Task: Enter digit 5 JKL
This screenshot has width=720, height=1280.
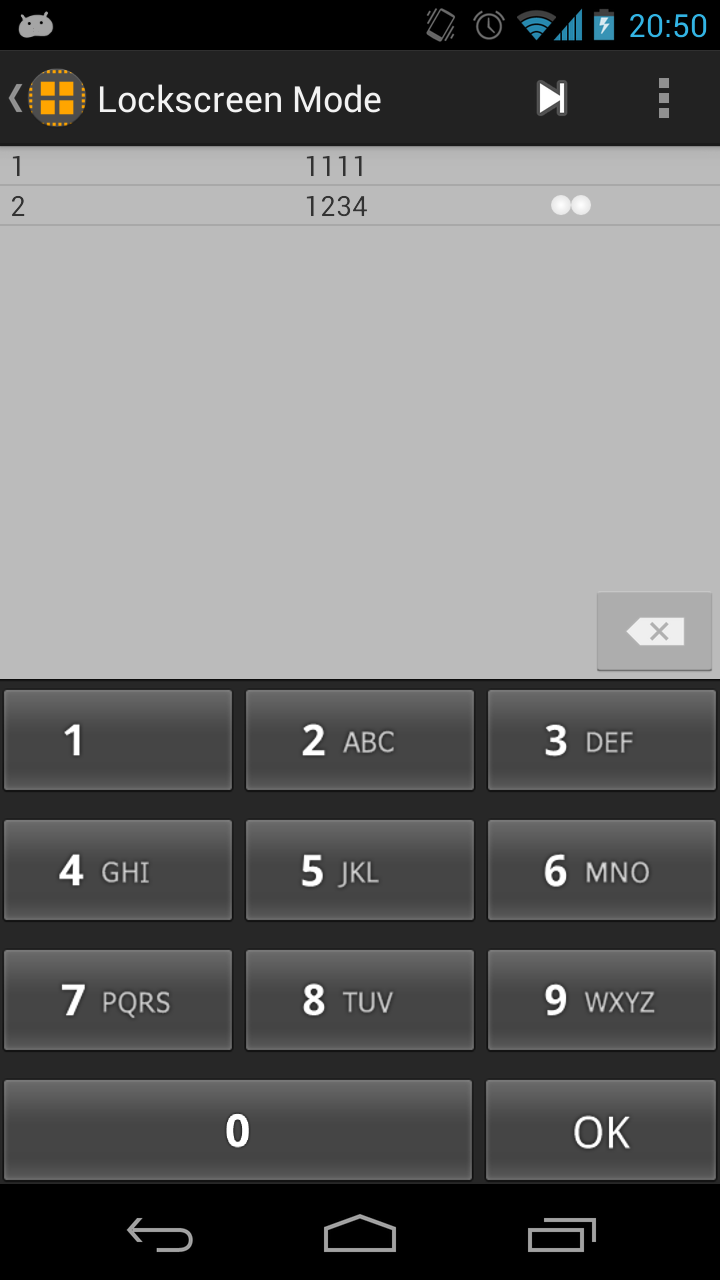Action: 360,871
